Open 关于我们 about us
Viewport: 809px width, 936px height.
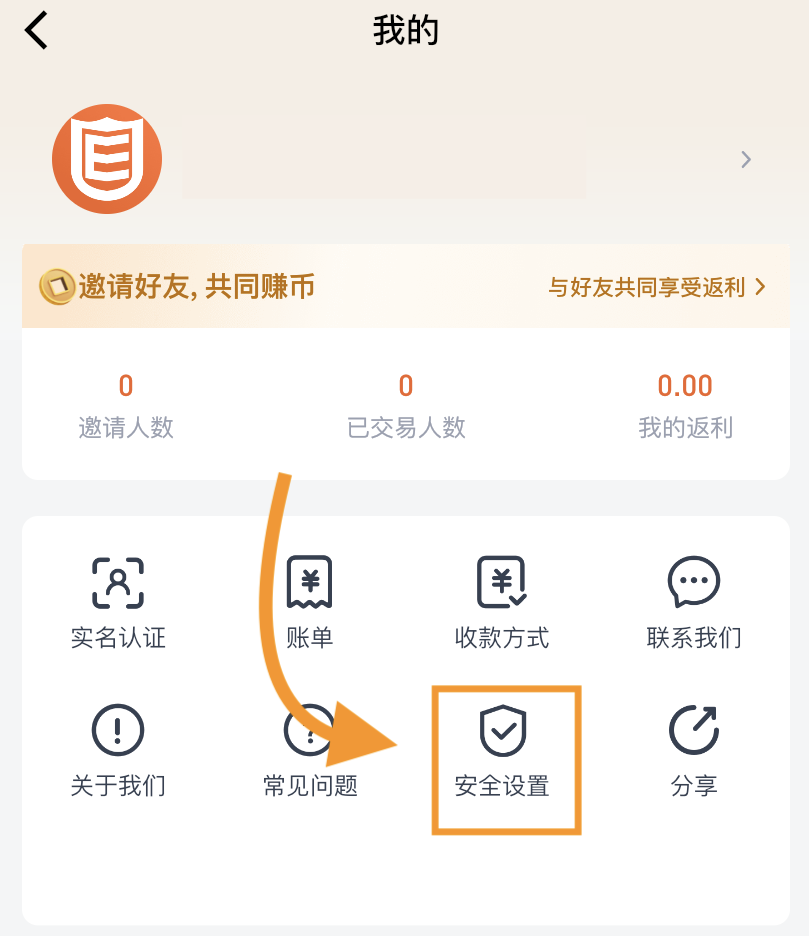[118, 750]
